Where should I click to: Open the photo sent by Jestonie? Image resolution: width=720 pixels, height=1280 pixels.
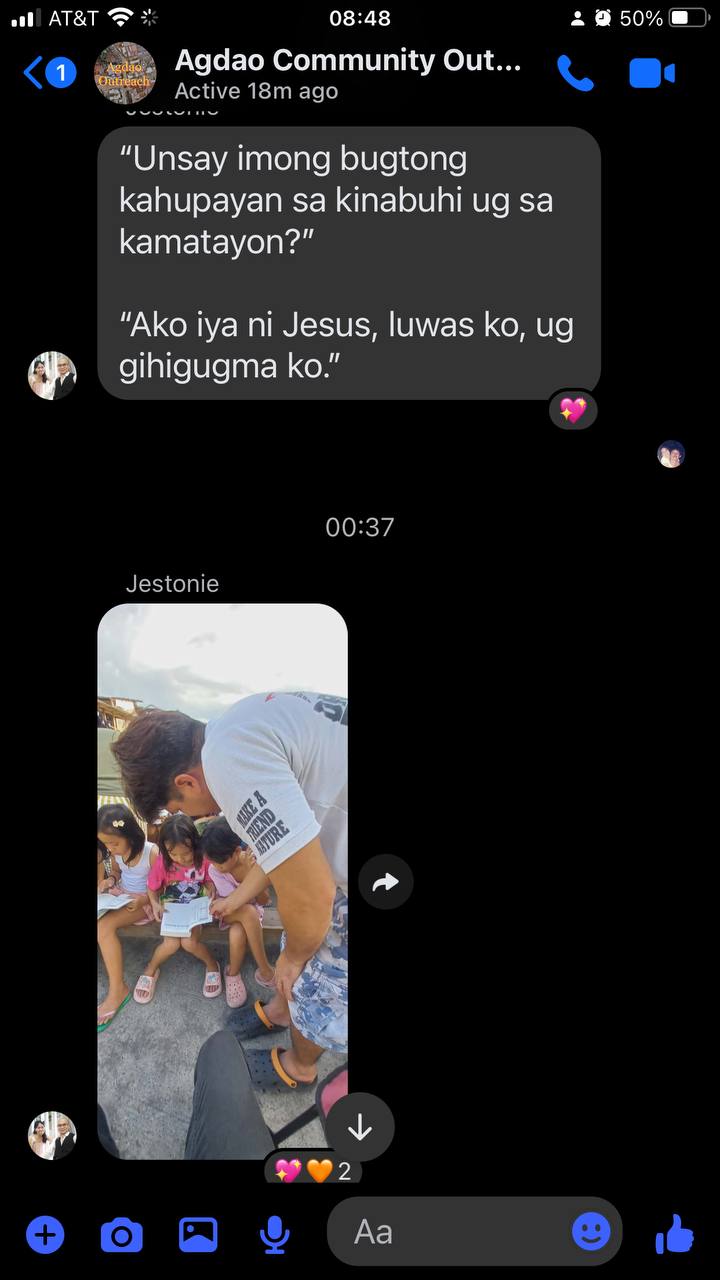click(x=222, y=880)
